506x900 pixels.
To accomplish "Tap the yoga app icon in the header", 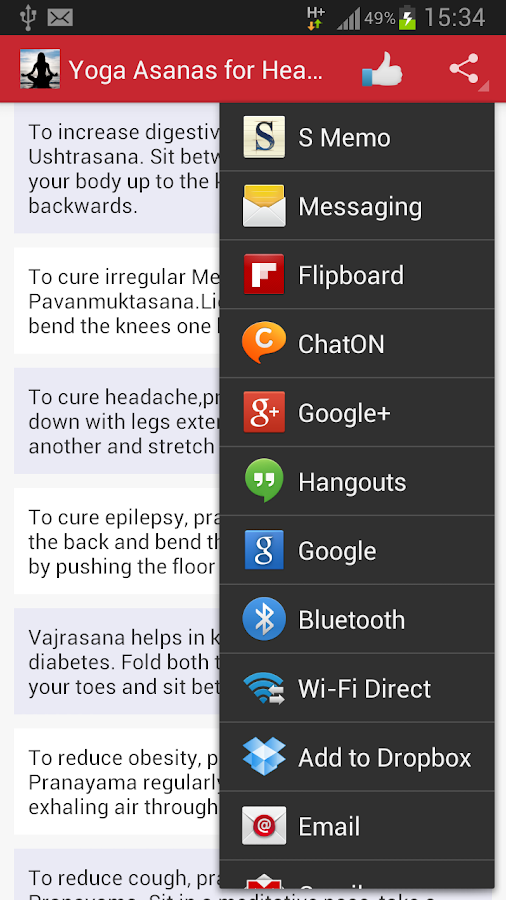I will (x=40, y=69).
